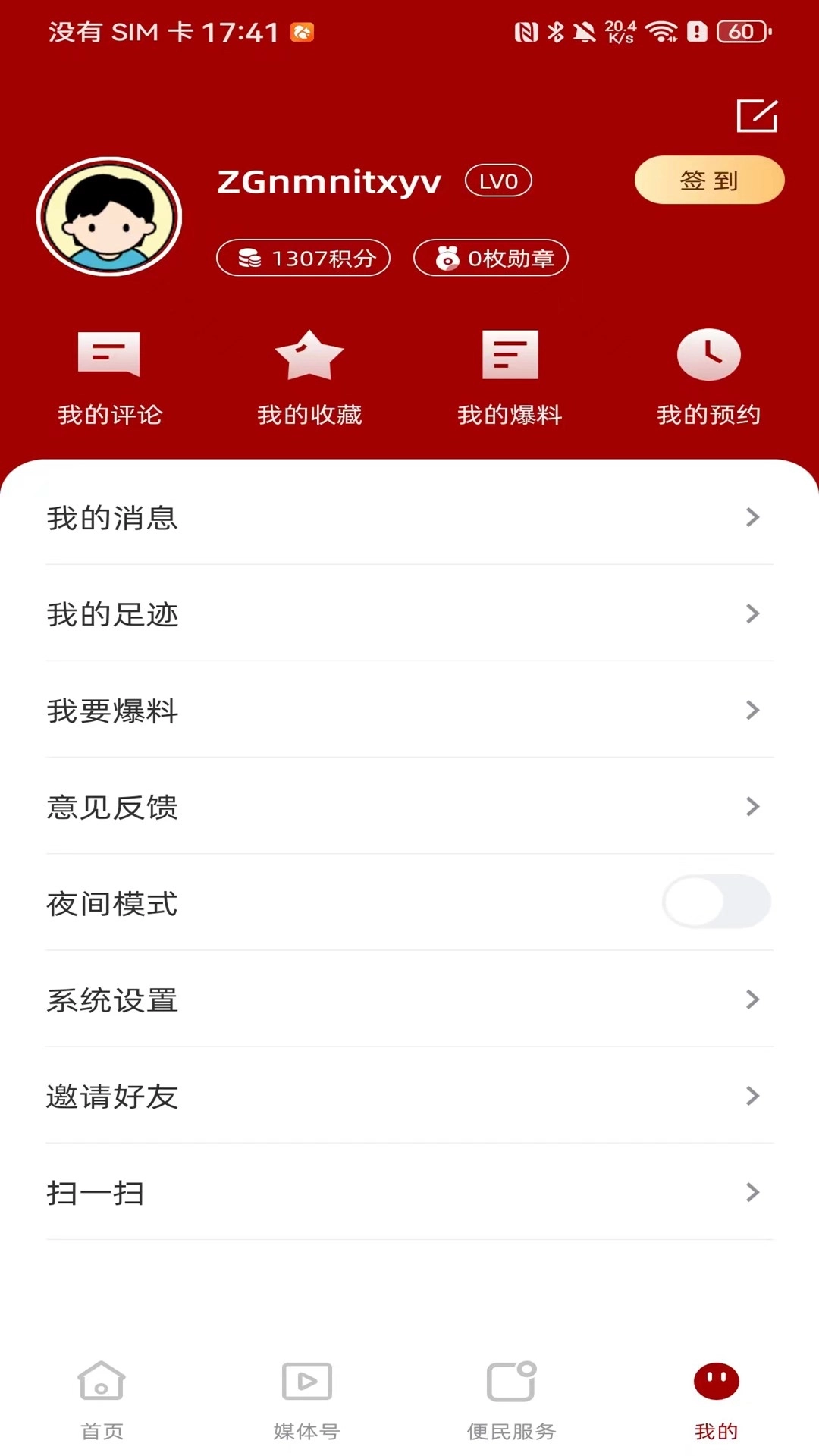Expand 系统设置 via its chevron
This screenshot has height=1456, width=819.
(752, 1000)
